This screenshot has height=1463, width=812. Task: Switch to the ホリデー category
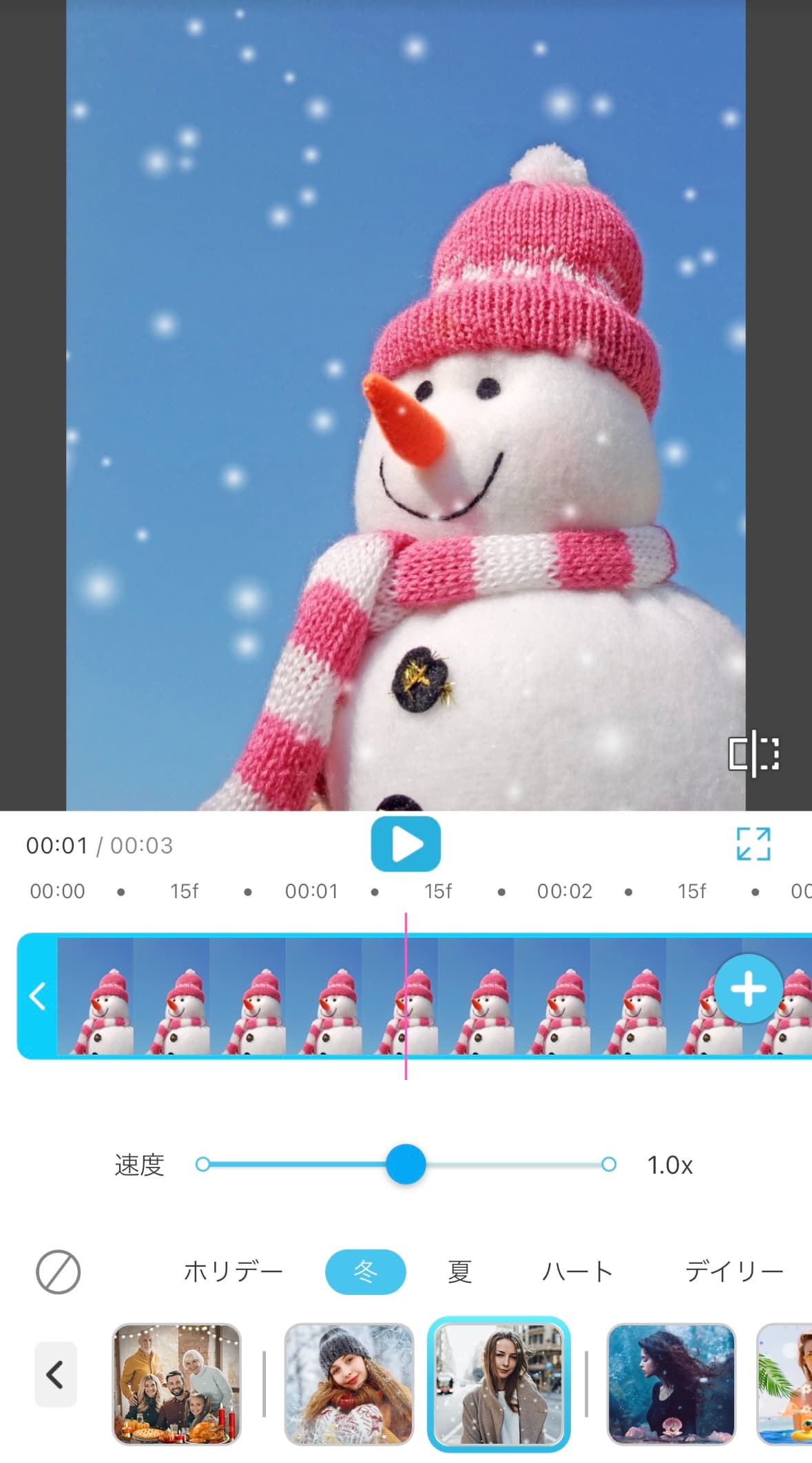pyautogui.click(x=233, y=1272)
